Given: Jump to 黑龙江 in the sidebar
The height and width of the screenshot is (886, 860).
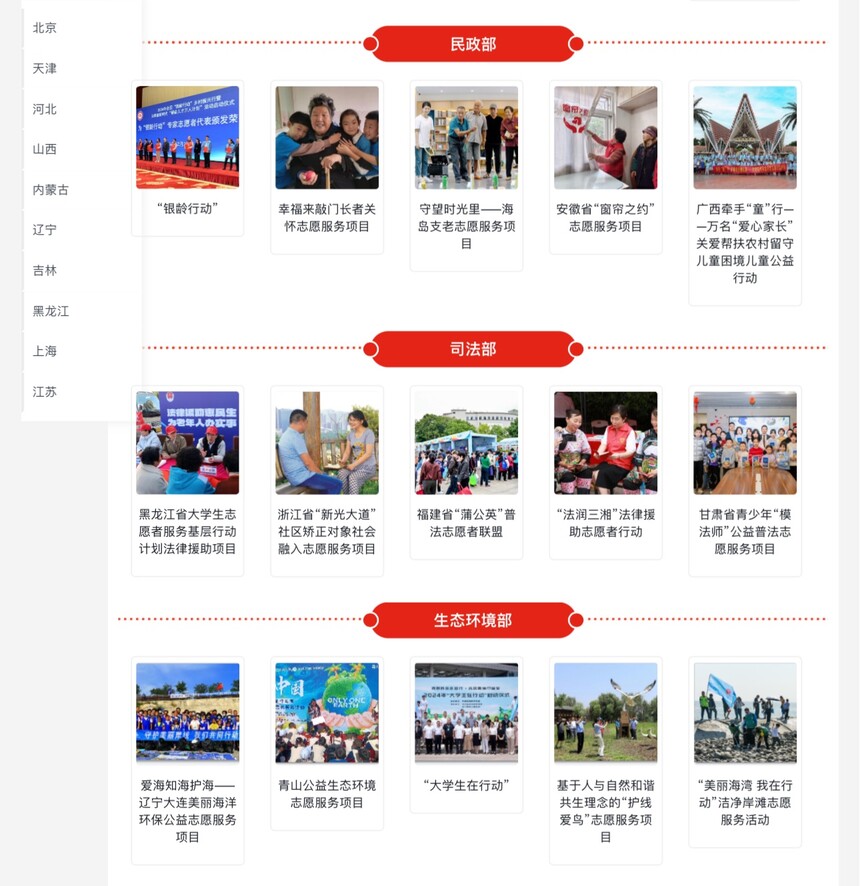Looking at the screenshot, I should (51, 311).
